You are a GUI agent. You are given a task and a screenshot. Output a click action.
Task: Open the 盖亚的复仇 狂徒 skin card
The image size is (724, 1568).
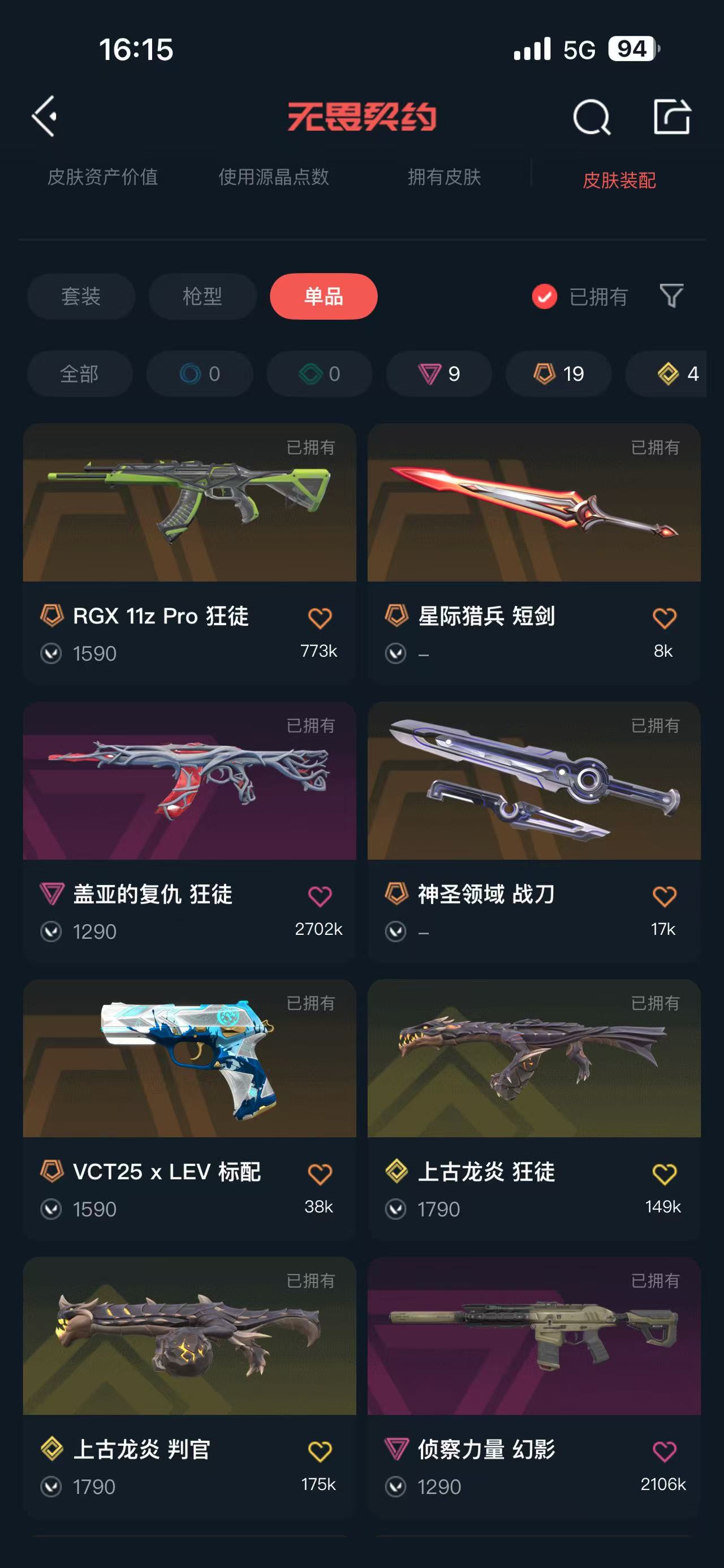(189, 831)
